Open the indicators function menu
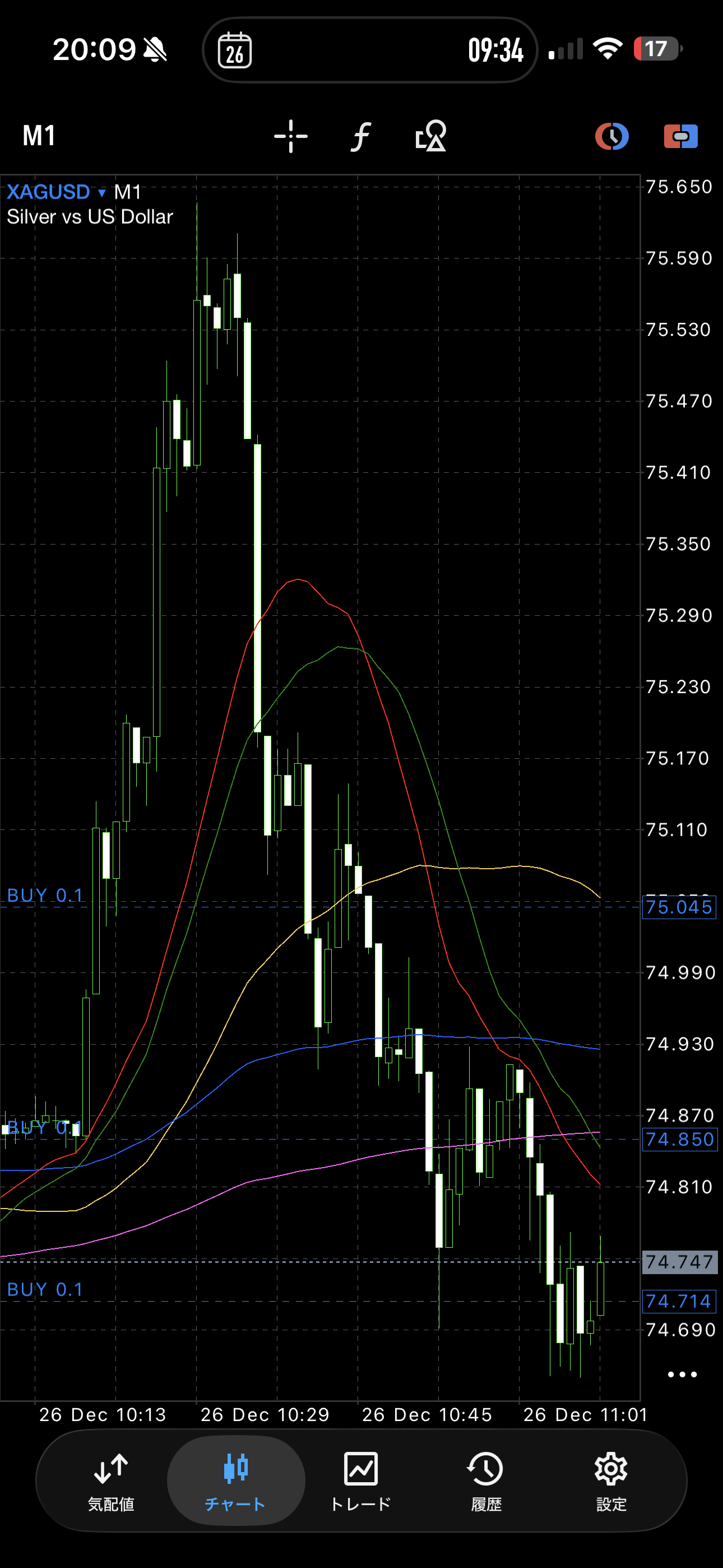This screenshot has width=723, height=1568. tap(361, 136)
